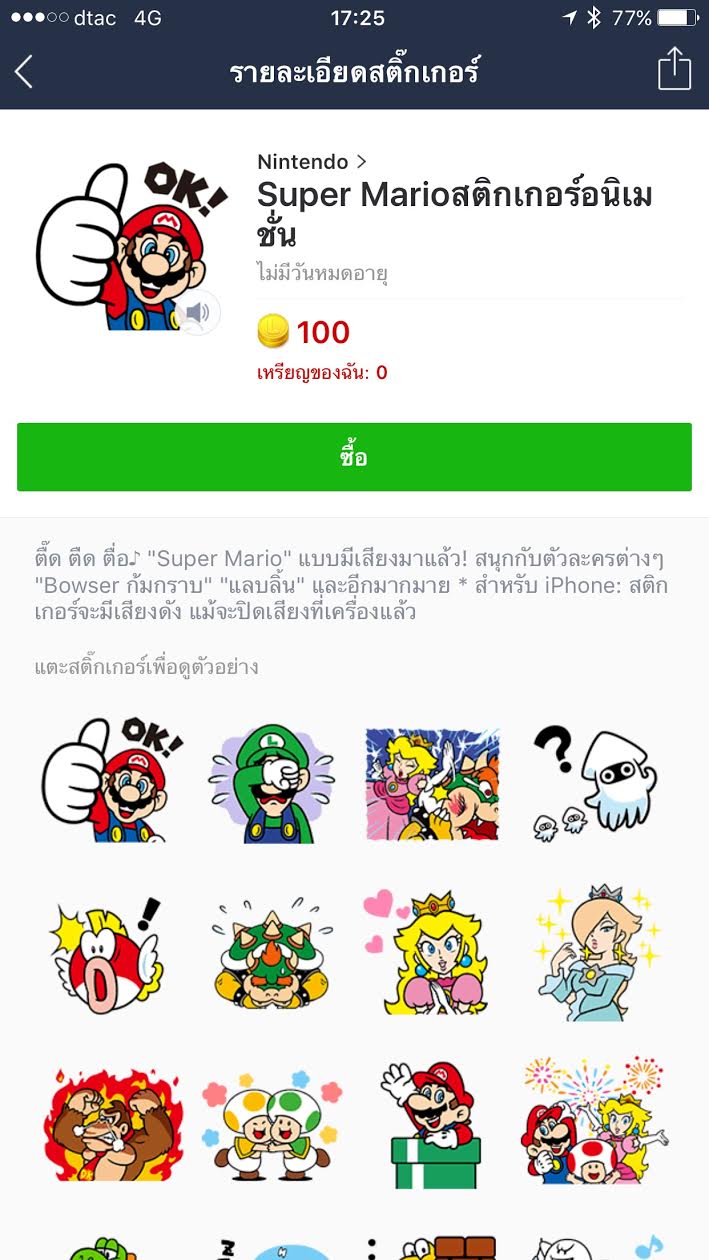This screenshot has width=709, height=1260.
Task: Play the sticker sound preview
Action: [198, 314]
